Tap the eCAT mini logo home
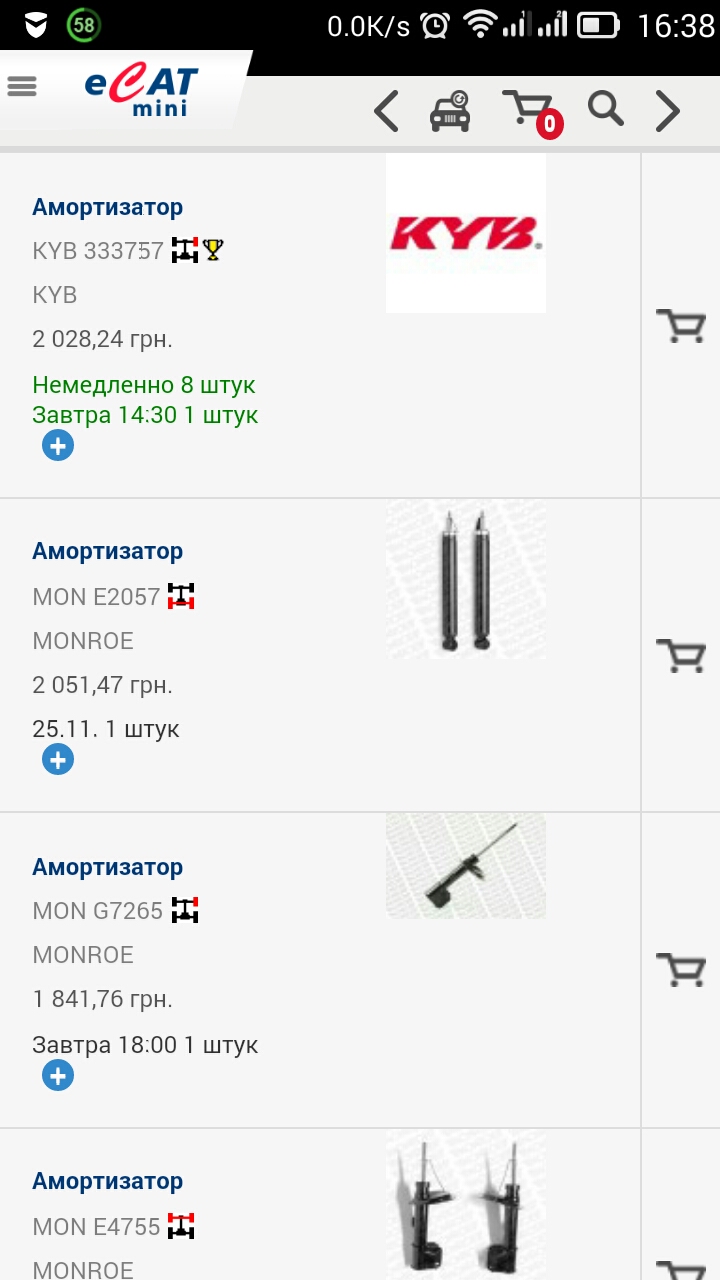The image size is (720, 1280). [x=140, y=92]
